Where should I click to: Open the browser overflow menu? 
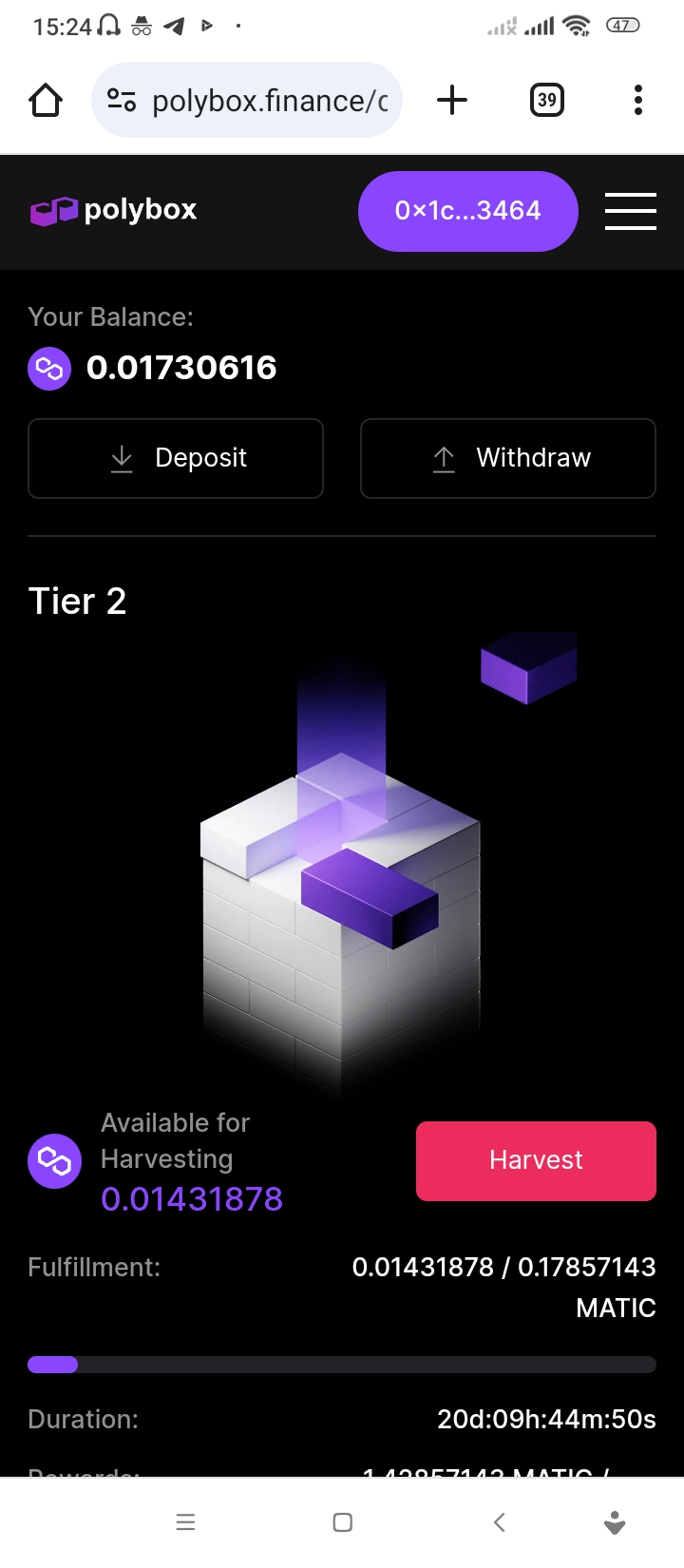click(637, 100)
